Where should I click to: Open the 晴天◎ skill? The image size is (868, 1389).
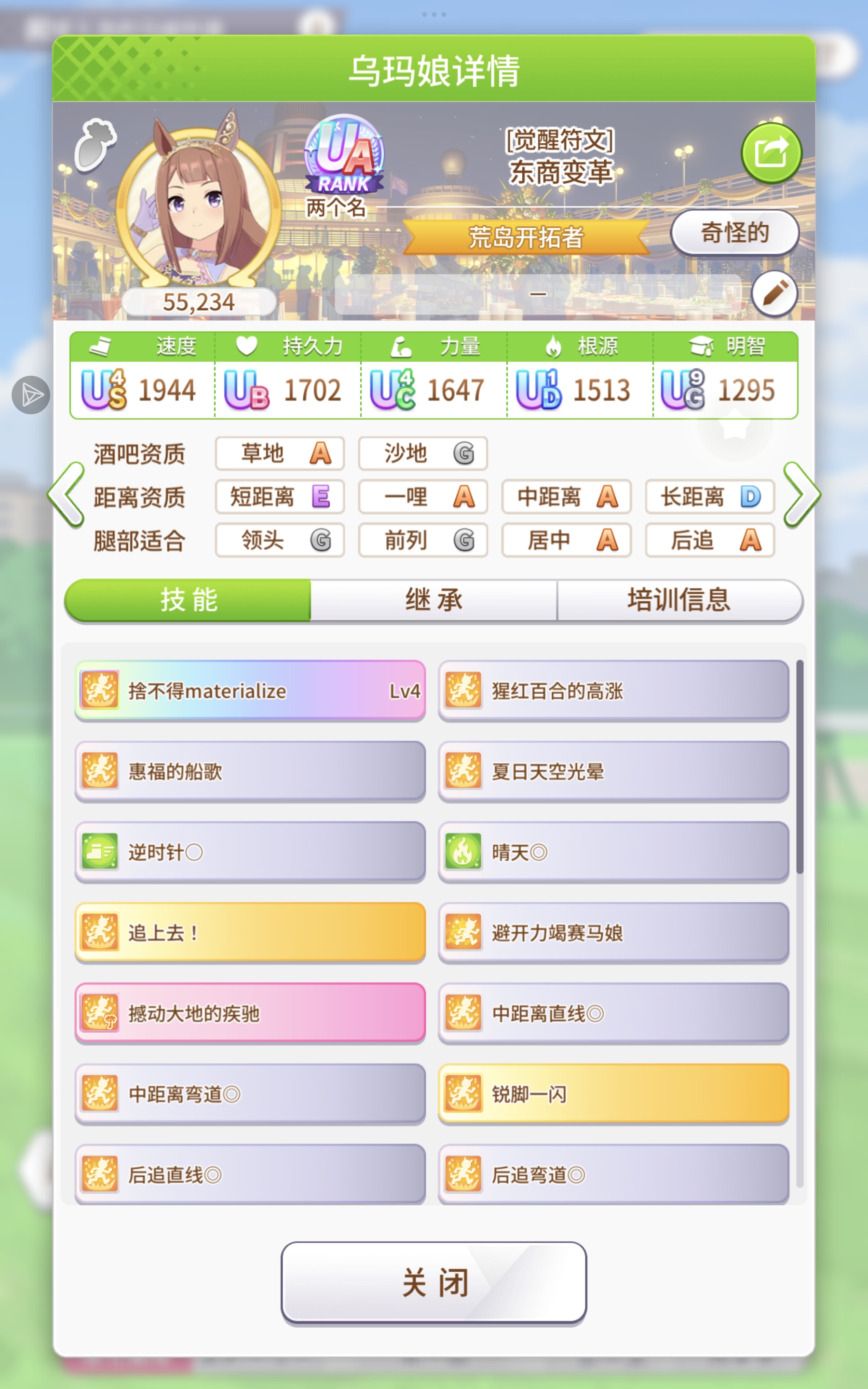(613, 852)
